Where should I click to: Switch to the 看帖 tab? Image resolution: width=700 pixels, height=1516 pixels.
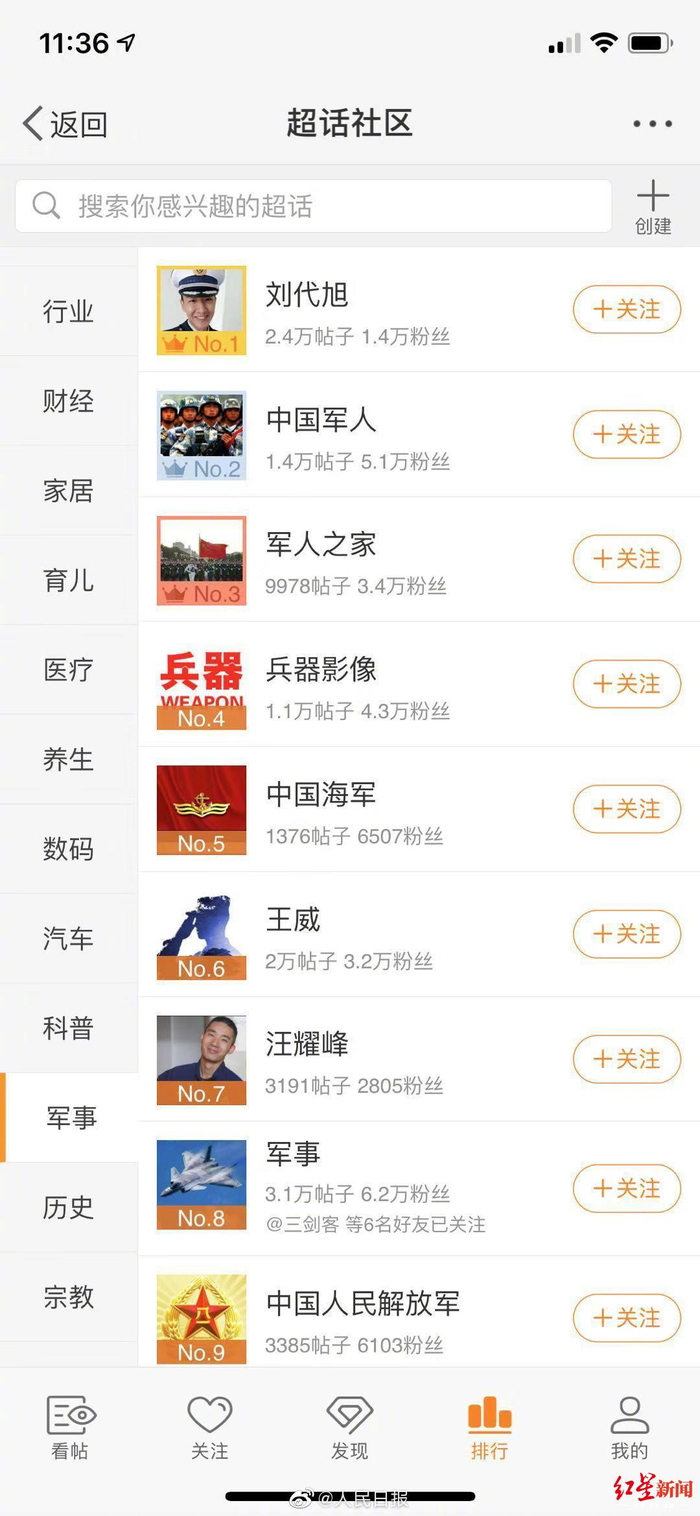point(70,1428)
